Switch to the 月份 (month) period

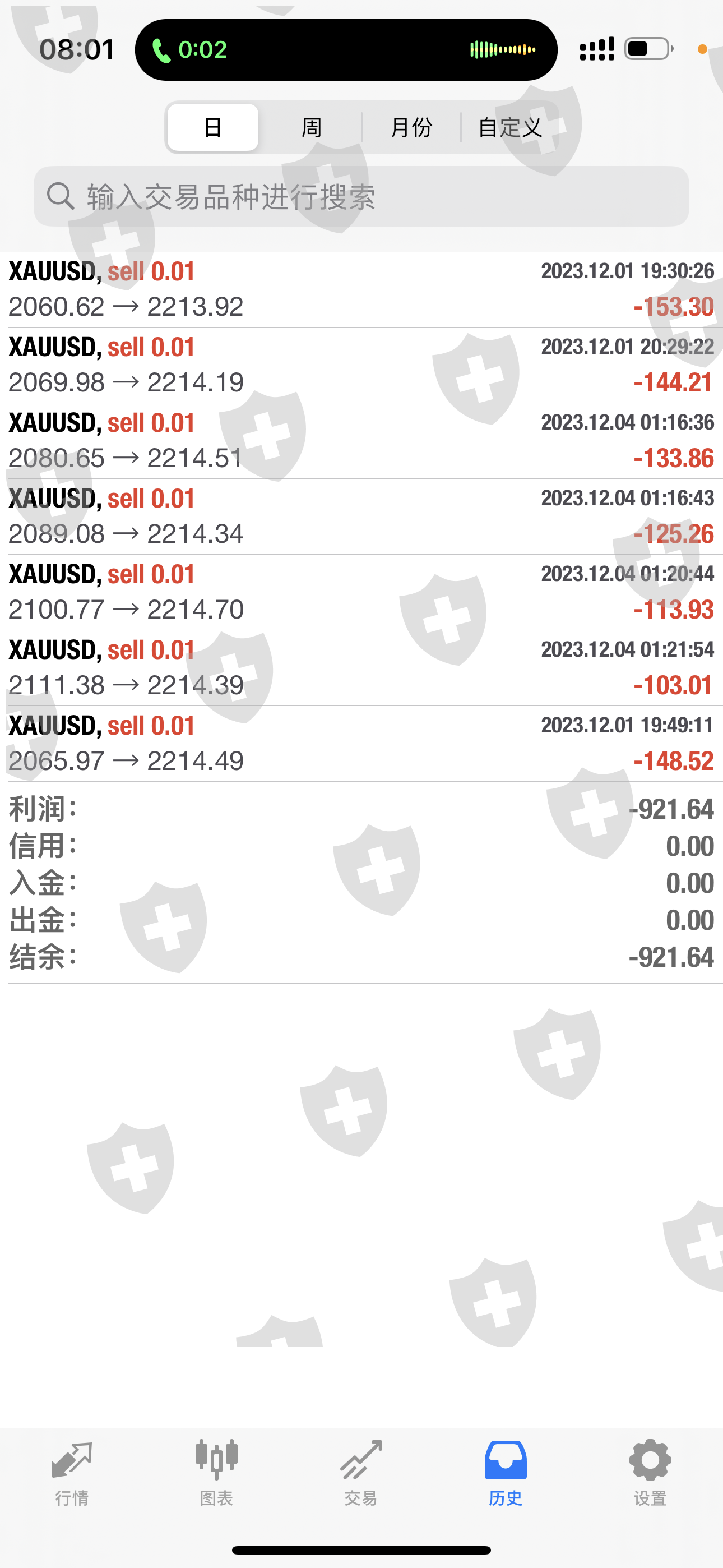[411, 127]
